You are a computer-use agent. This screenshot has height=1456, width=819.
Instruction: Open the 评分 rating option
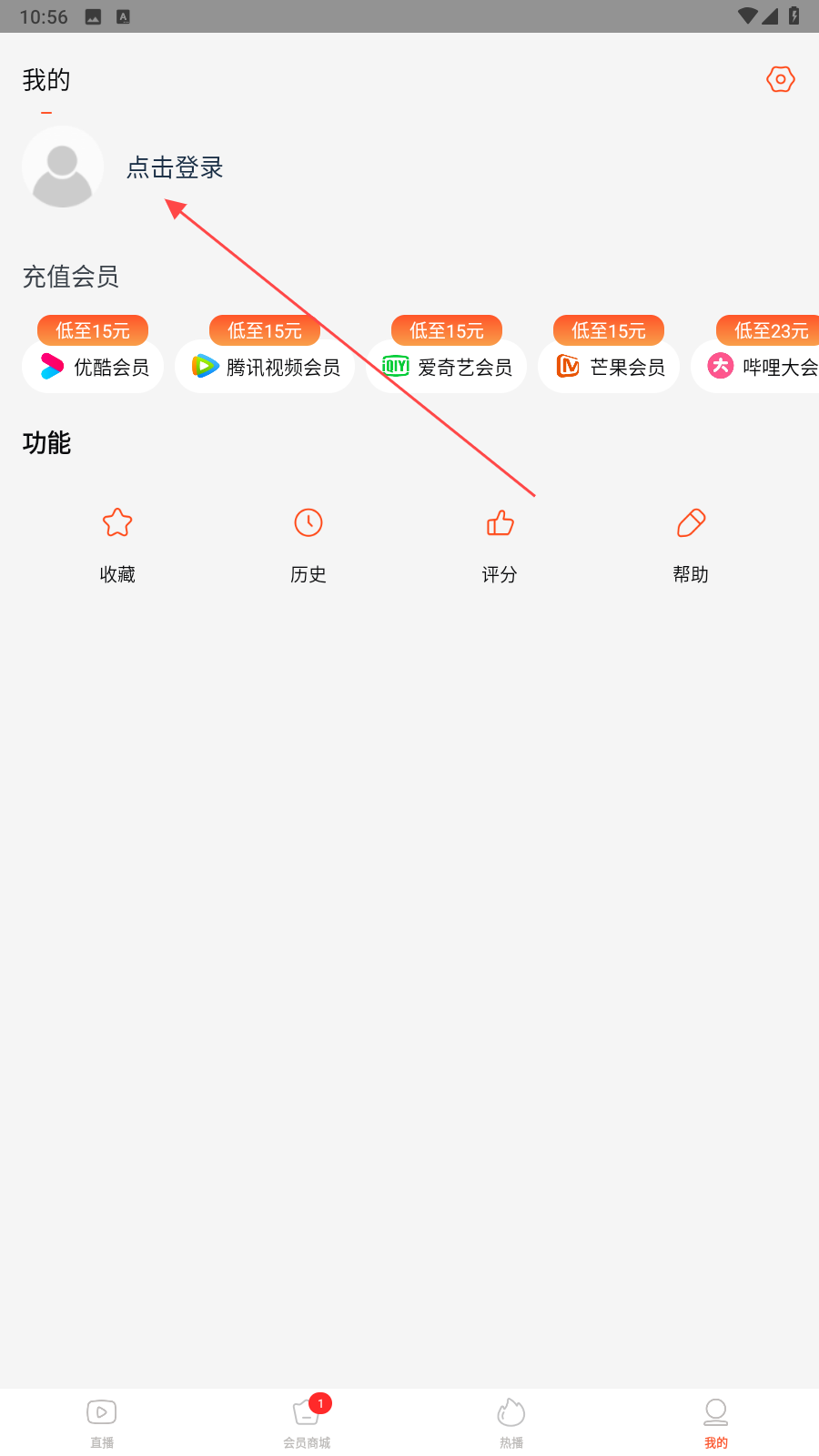[500, 545]
